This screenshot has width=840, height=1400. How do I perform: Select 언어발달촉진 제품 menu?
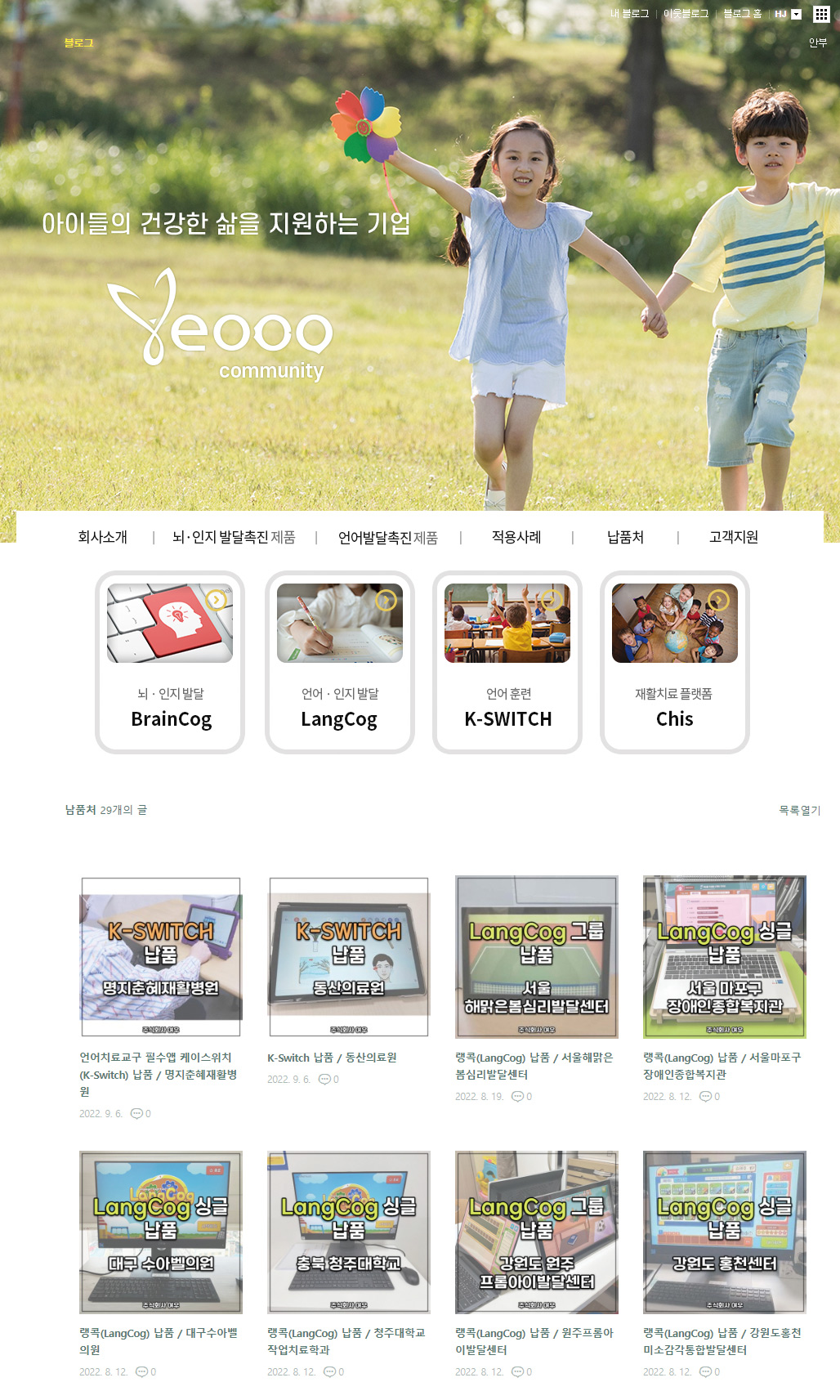pos(388,538)
